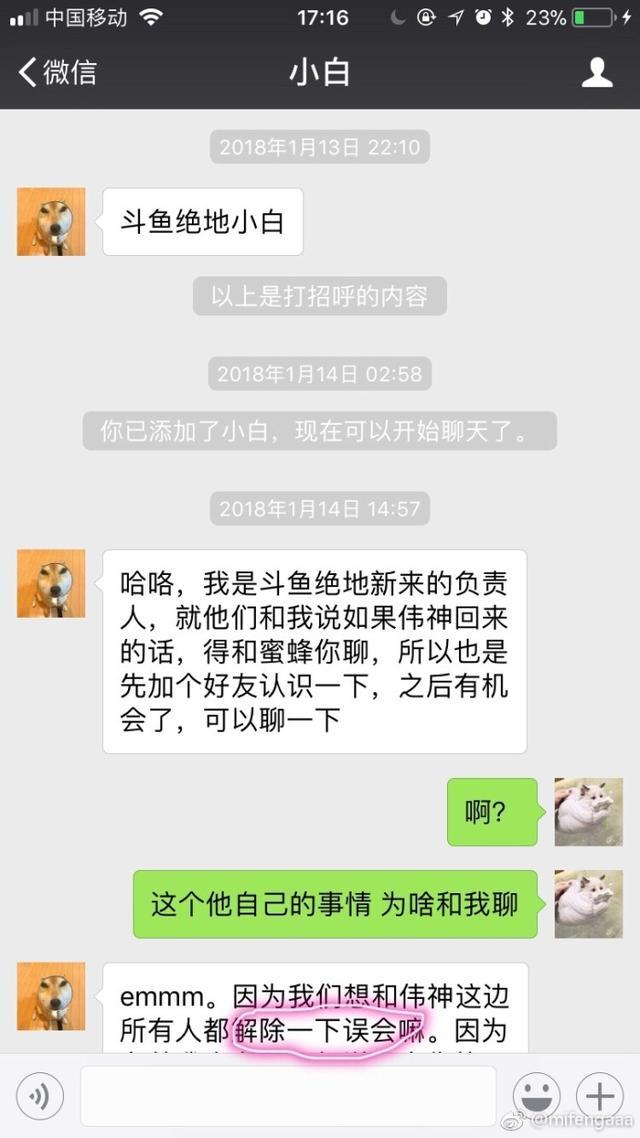The height and width of the screenshot is (1138, 640).
Task: Switch to voice message input
Action: [x=40, y=1097]
